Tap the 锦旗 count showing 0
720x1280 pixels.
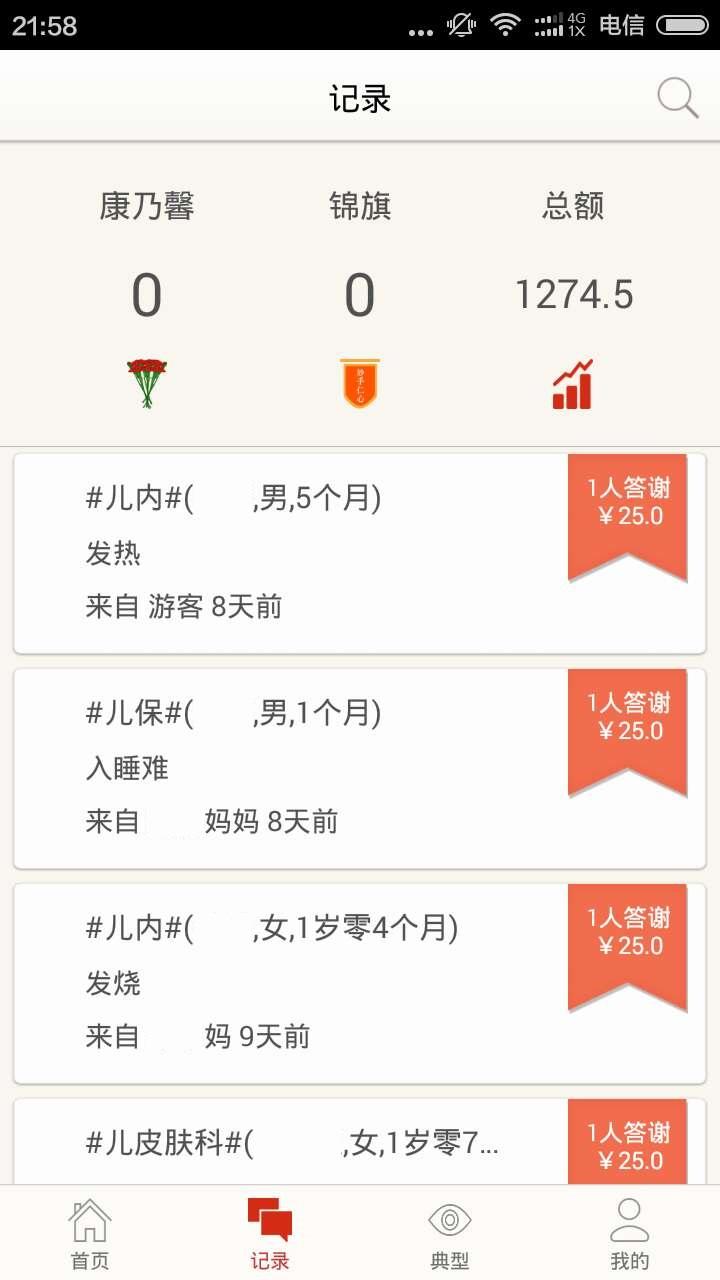coord(359,295)
